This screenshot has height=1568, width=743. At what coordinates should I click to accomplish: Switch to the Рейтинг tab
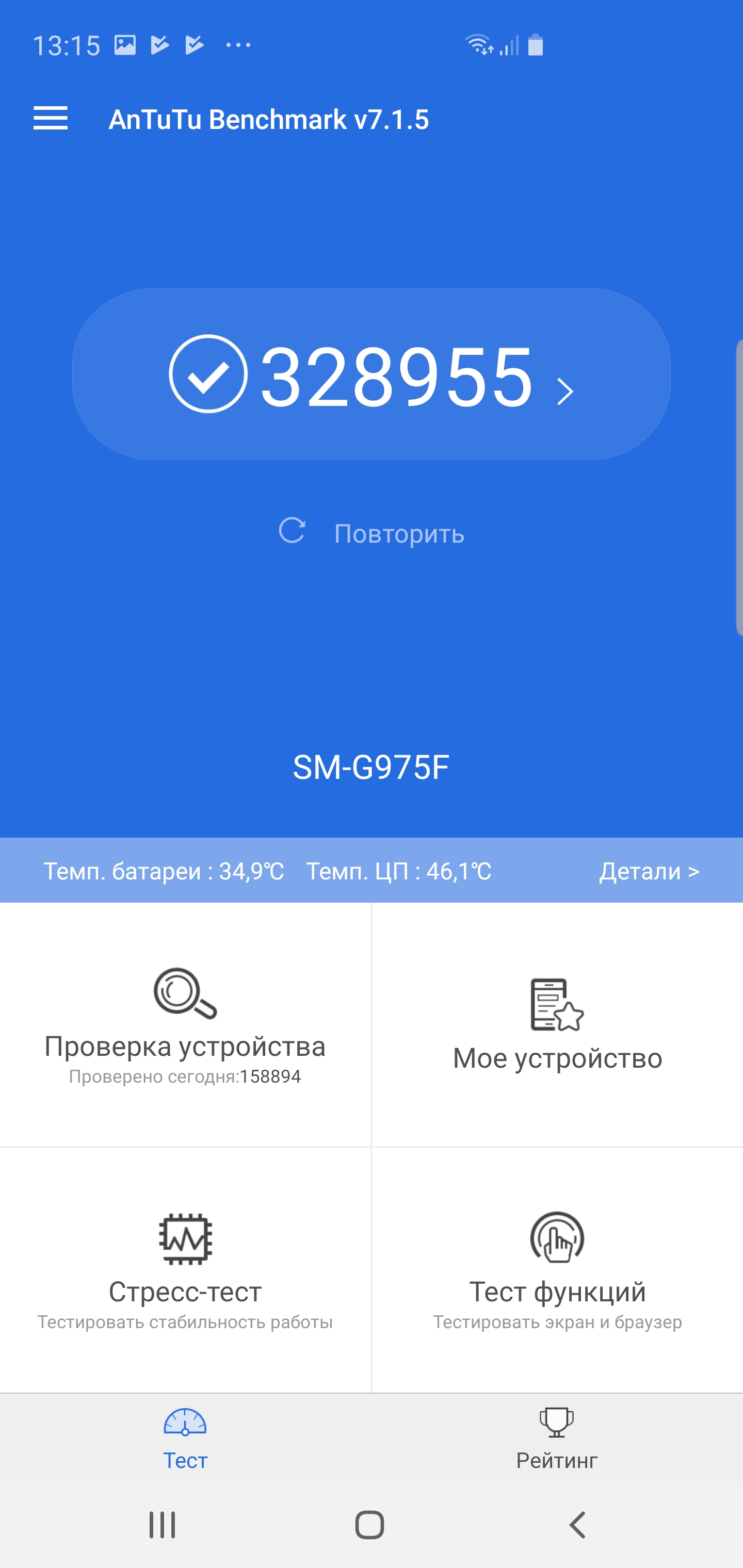coord(557,1440)
